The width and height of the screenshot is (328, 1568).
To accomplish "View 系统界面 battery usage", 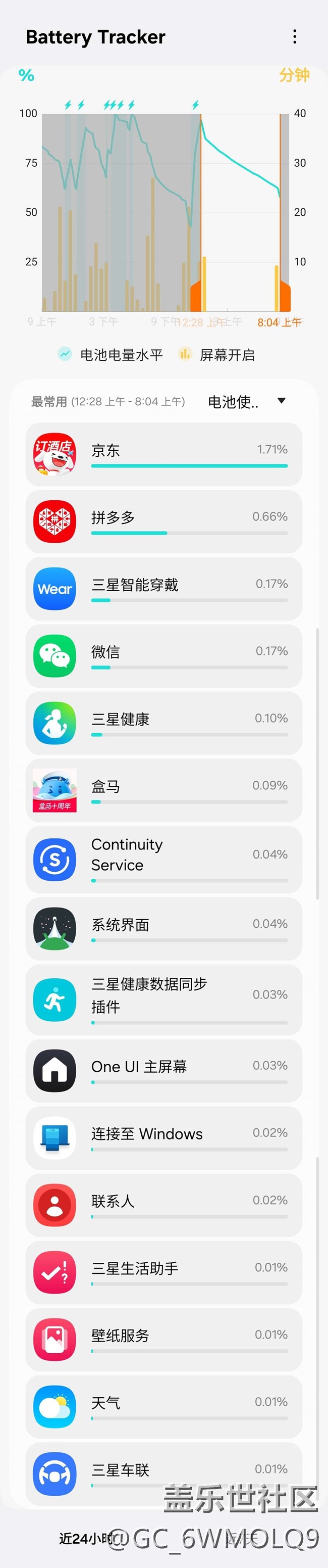I will point(164,928).
